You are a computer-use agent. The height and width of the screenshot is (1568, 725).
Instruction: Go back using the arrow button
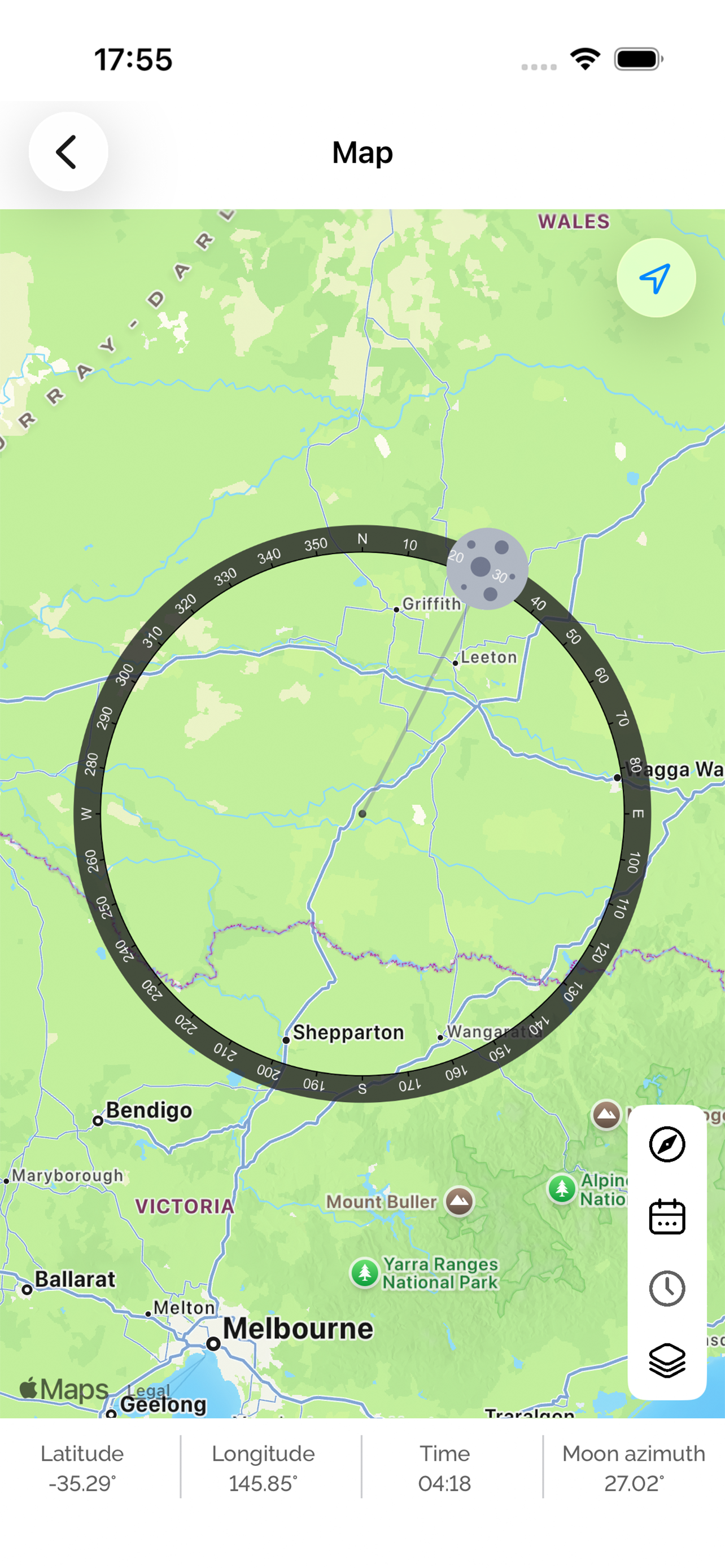68,152
